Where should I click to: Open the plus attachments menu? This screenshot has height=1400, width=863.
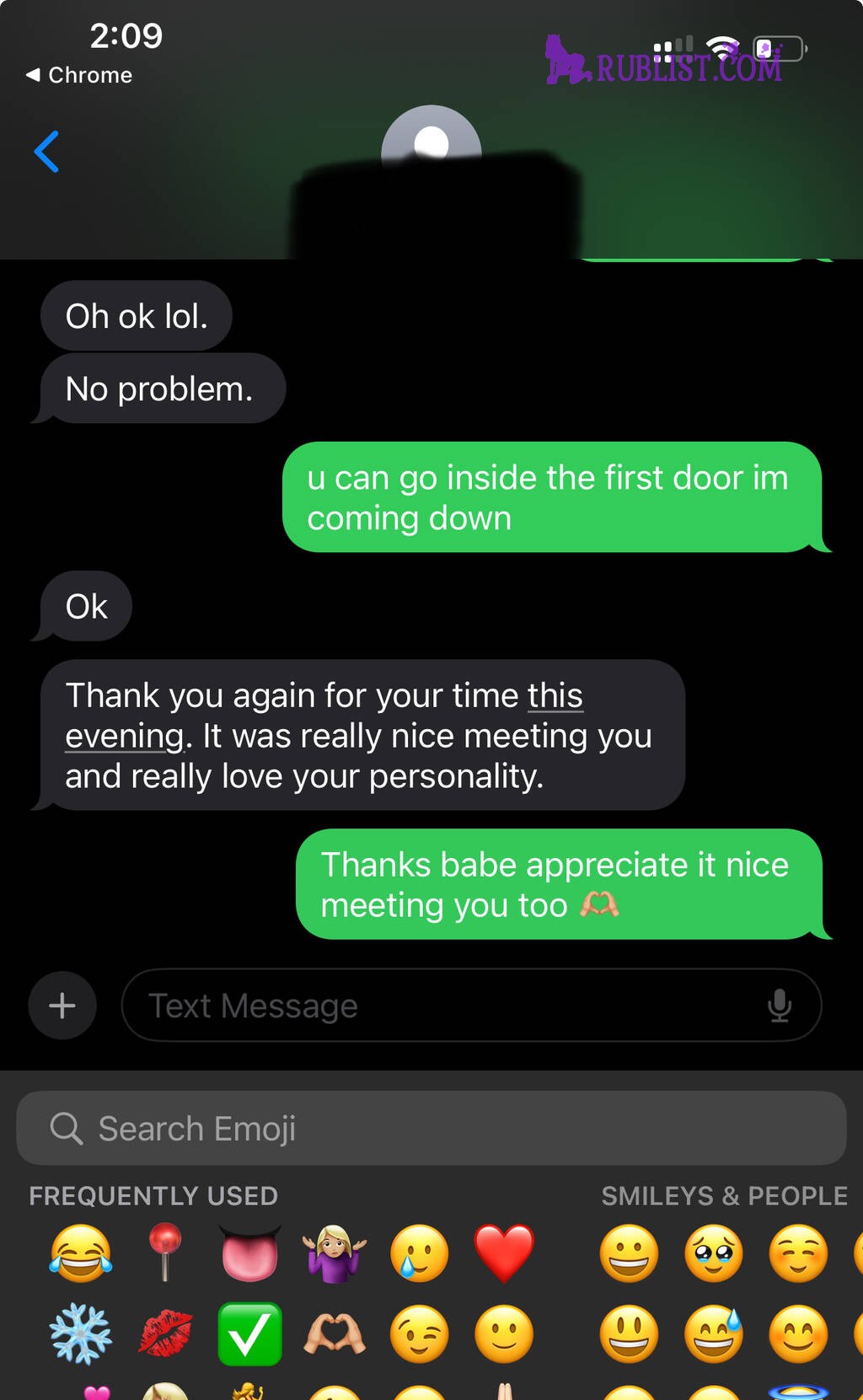(x=62, y=1006)
